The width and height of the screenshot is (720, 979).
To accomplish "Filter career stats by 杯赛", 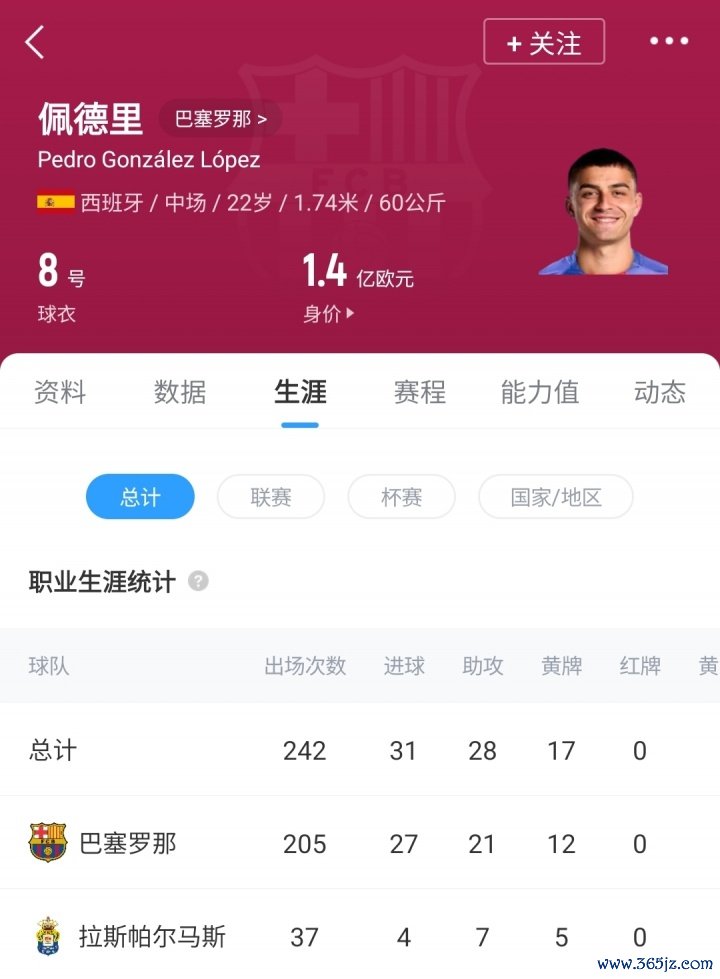I will 401,497.
